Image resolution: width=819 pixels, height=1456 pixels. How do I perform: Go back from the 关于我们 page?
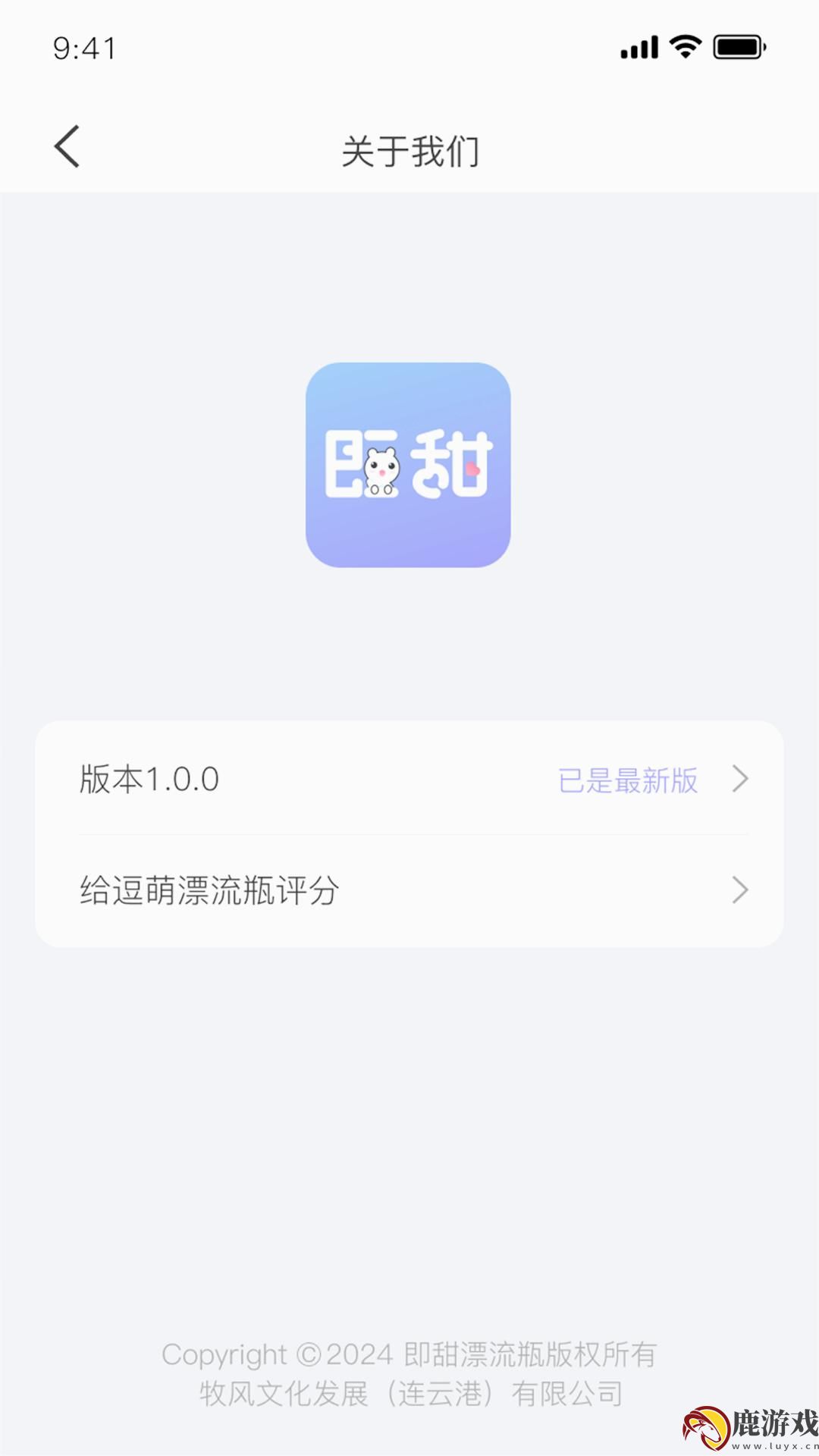[x=67, y=146]
